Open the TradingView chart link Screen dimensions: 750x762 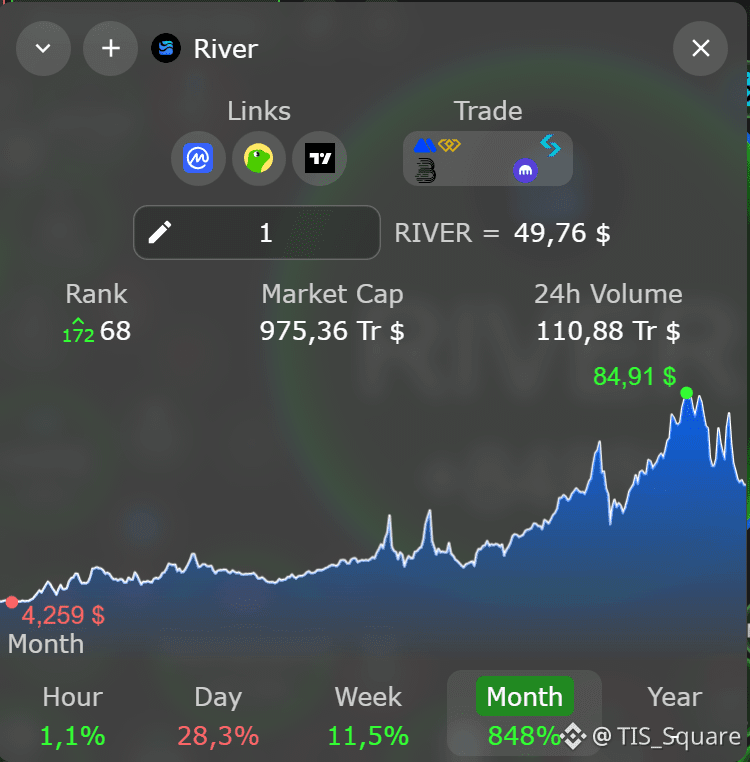[x=319, y=158]
